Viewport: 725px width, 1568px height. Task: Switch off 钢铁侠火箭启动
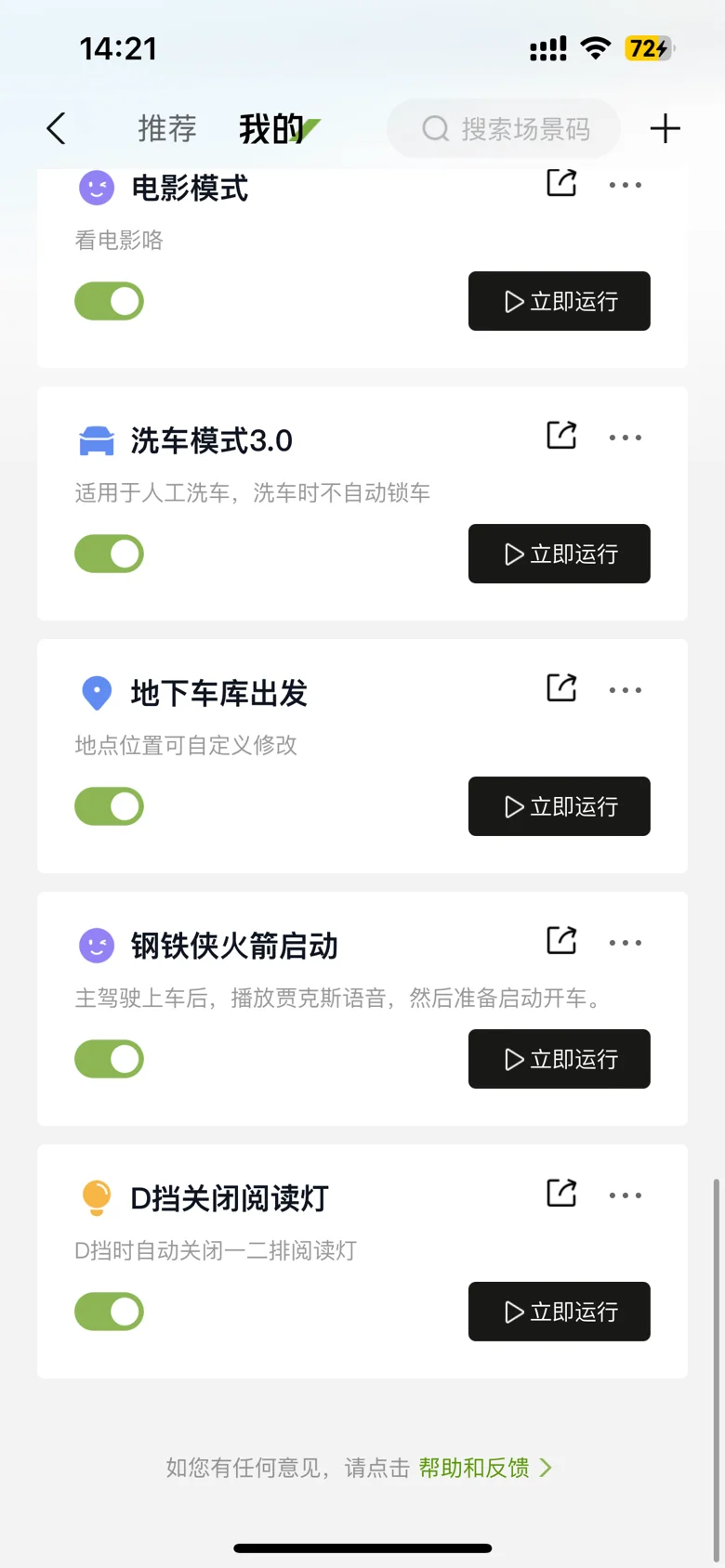tap(110, 1060)
